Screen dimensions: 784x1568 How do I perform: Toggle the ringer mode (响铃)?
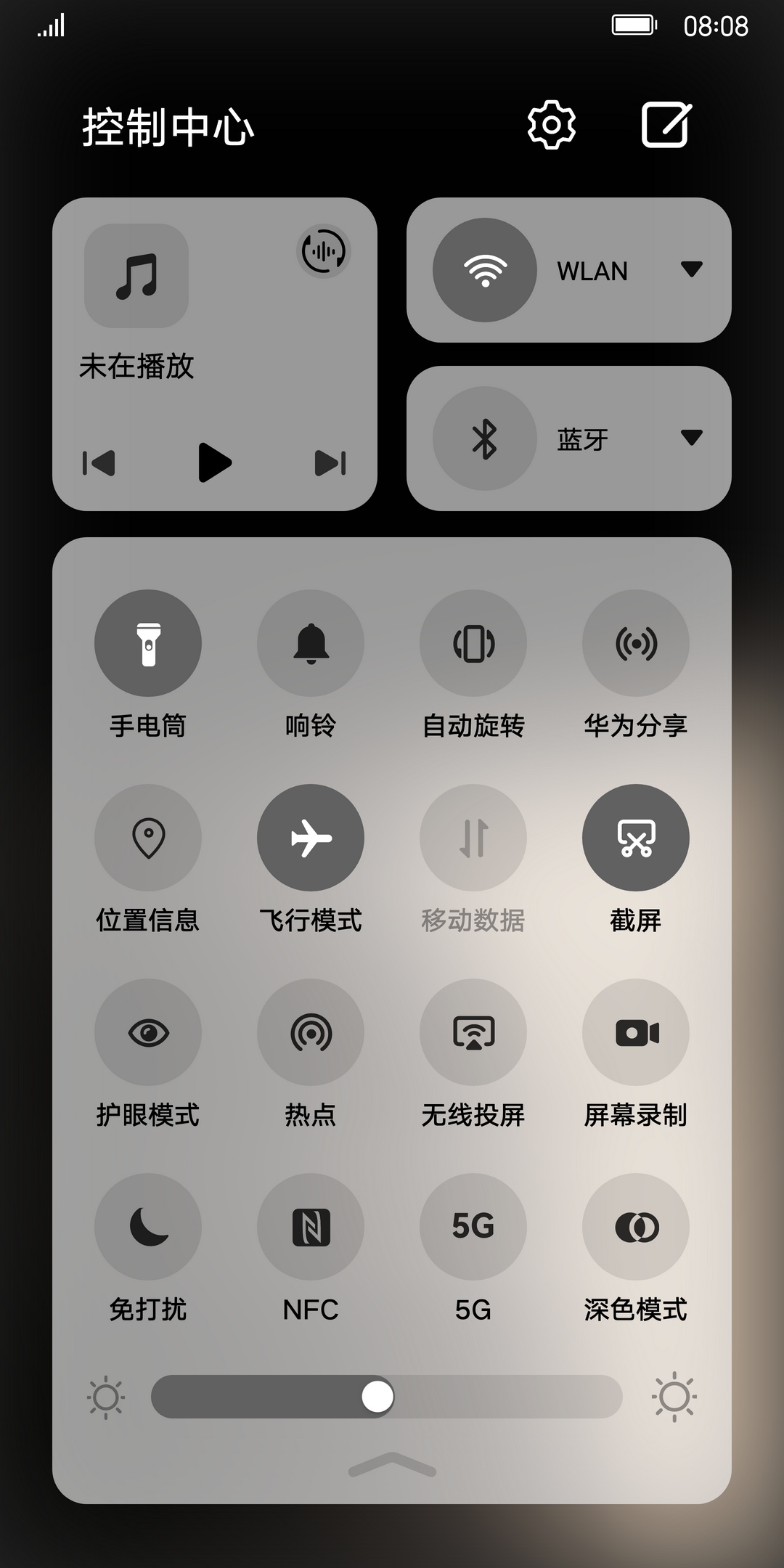tap(311, 643)
